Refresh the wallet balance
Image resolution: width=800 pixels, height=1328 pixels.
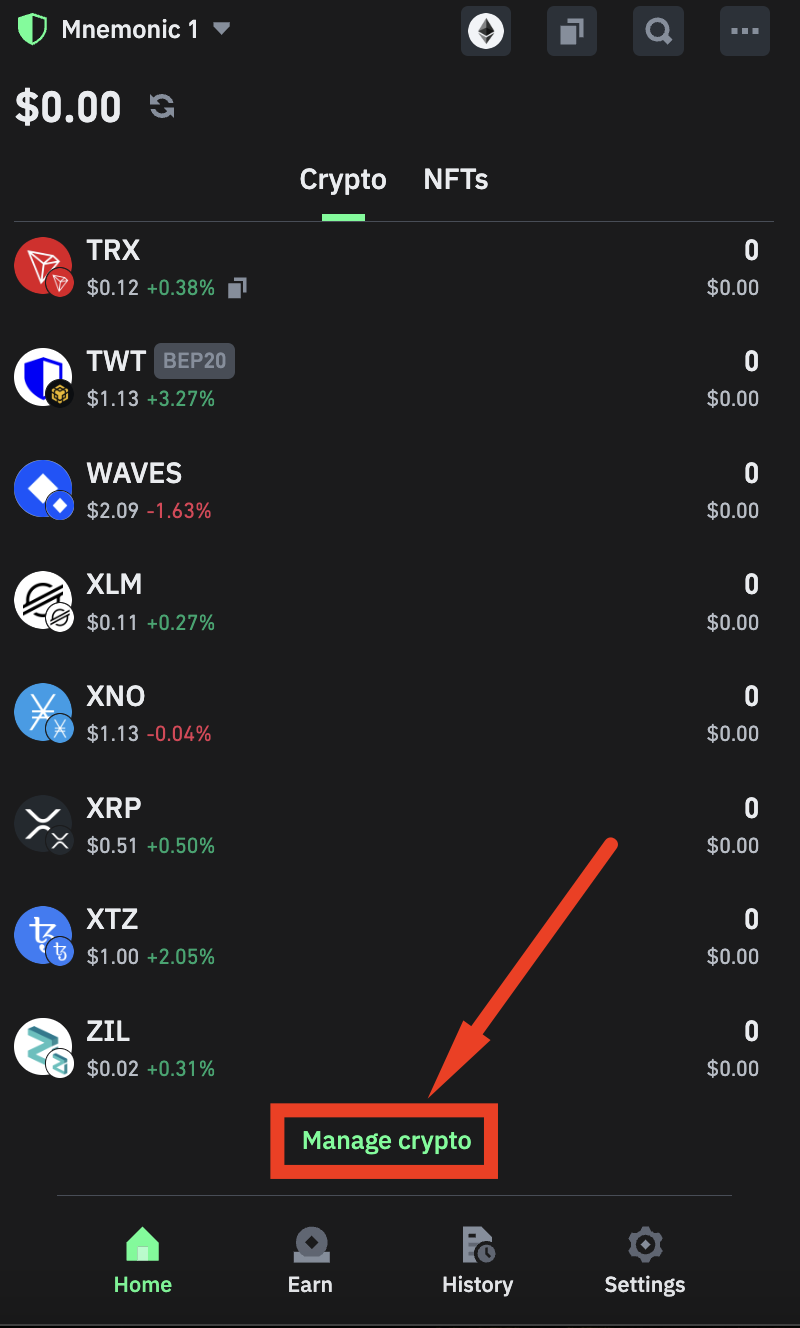pyautogui.click(x=162, y=106)
